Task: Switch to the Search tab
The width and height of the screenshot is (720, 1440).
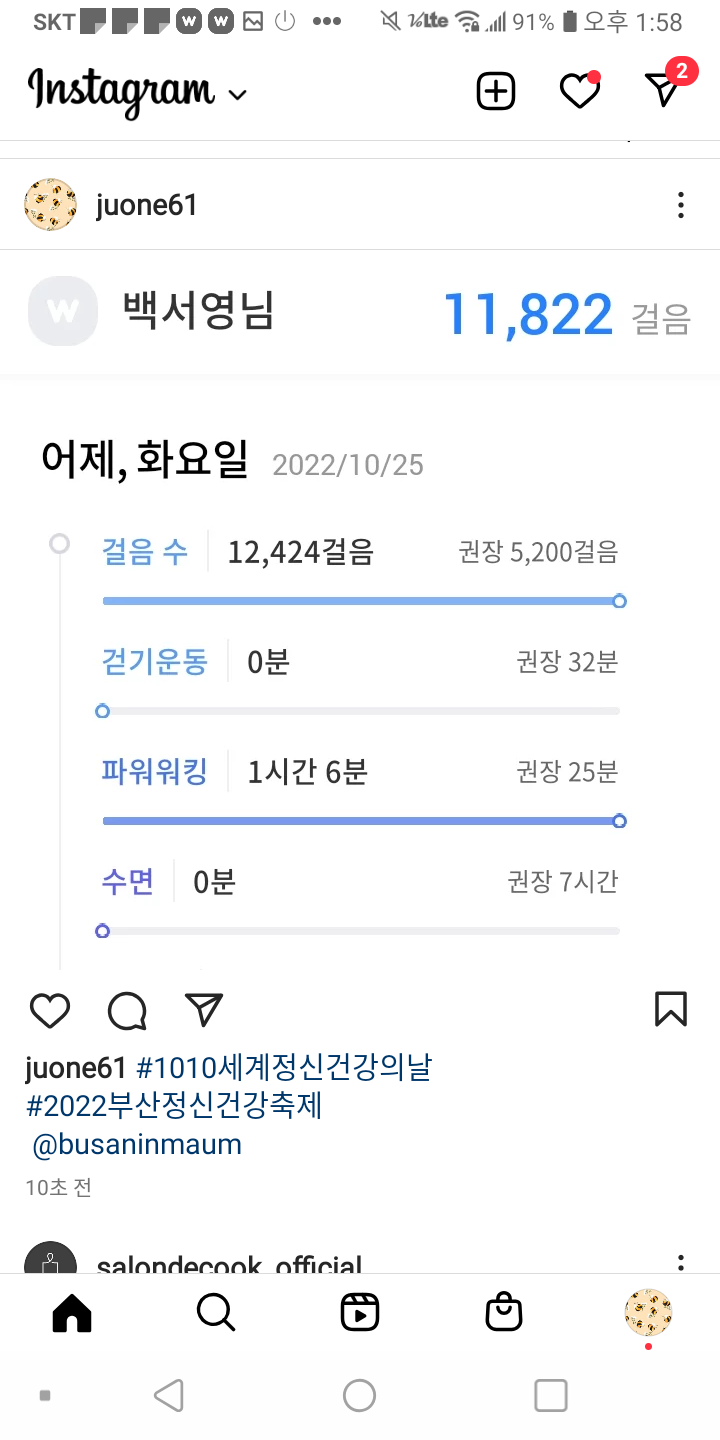Action: click(x=215, y=1312)
